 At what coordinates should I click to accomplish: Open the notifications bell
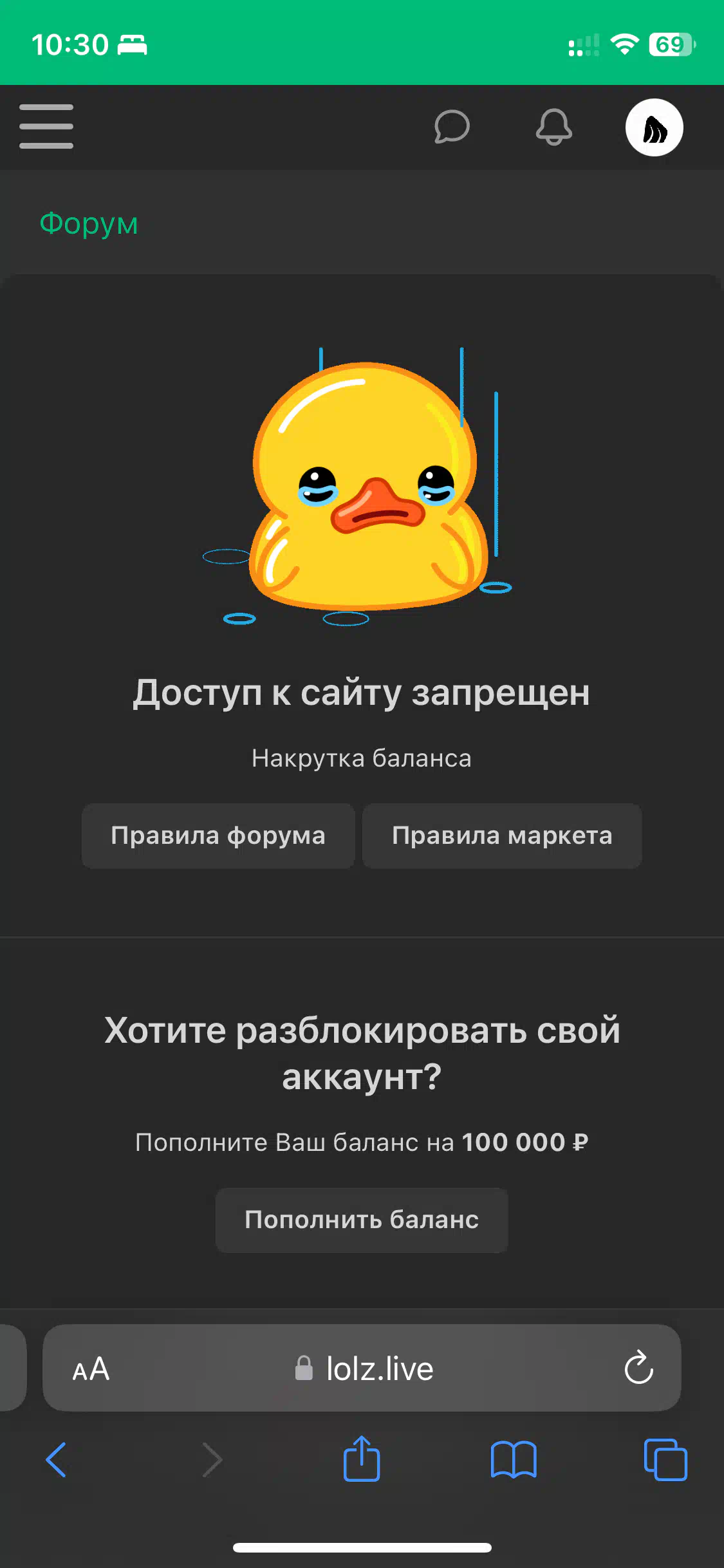tap(553, 127)
